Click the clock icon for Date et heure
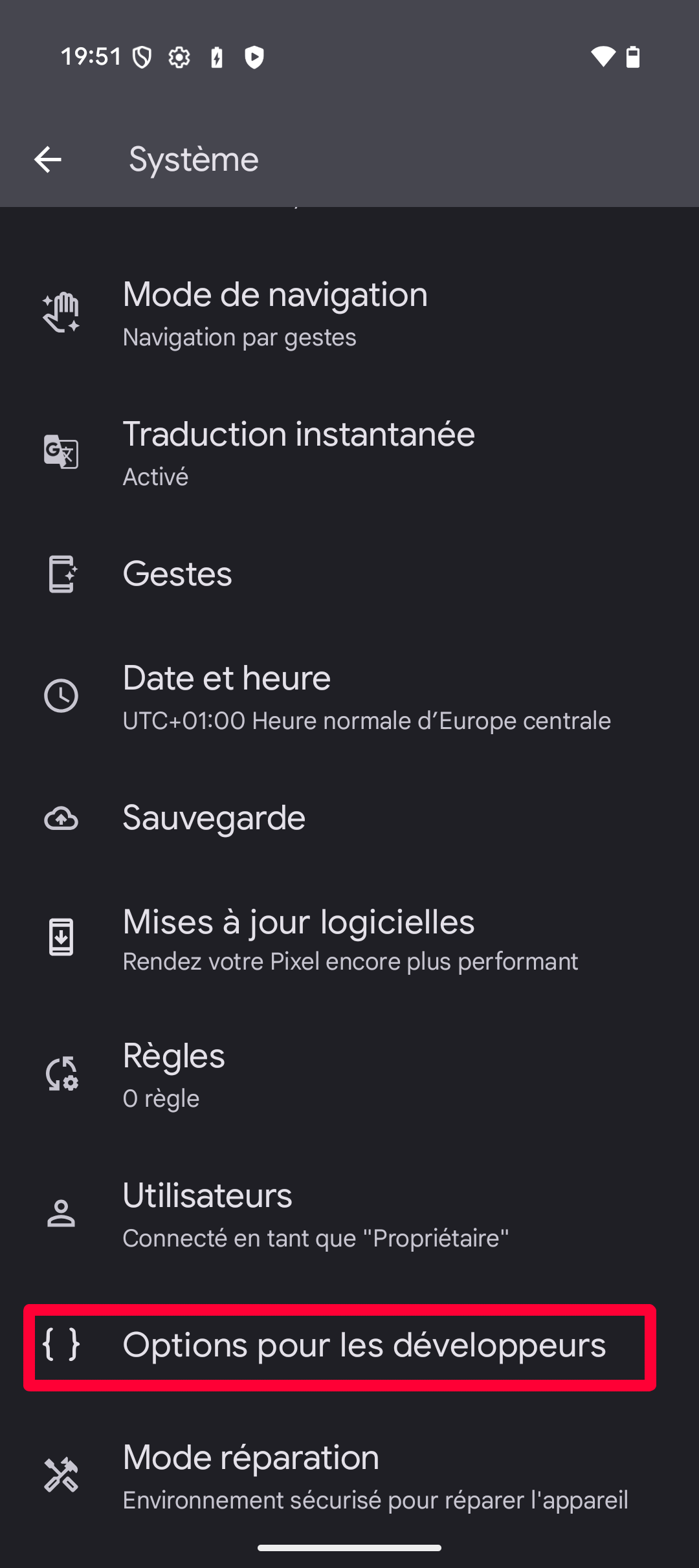Viewport: 699px width, 1568px height. (61, 695)
